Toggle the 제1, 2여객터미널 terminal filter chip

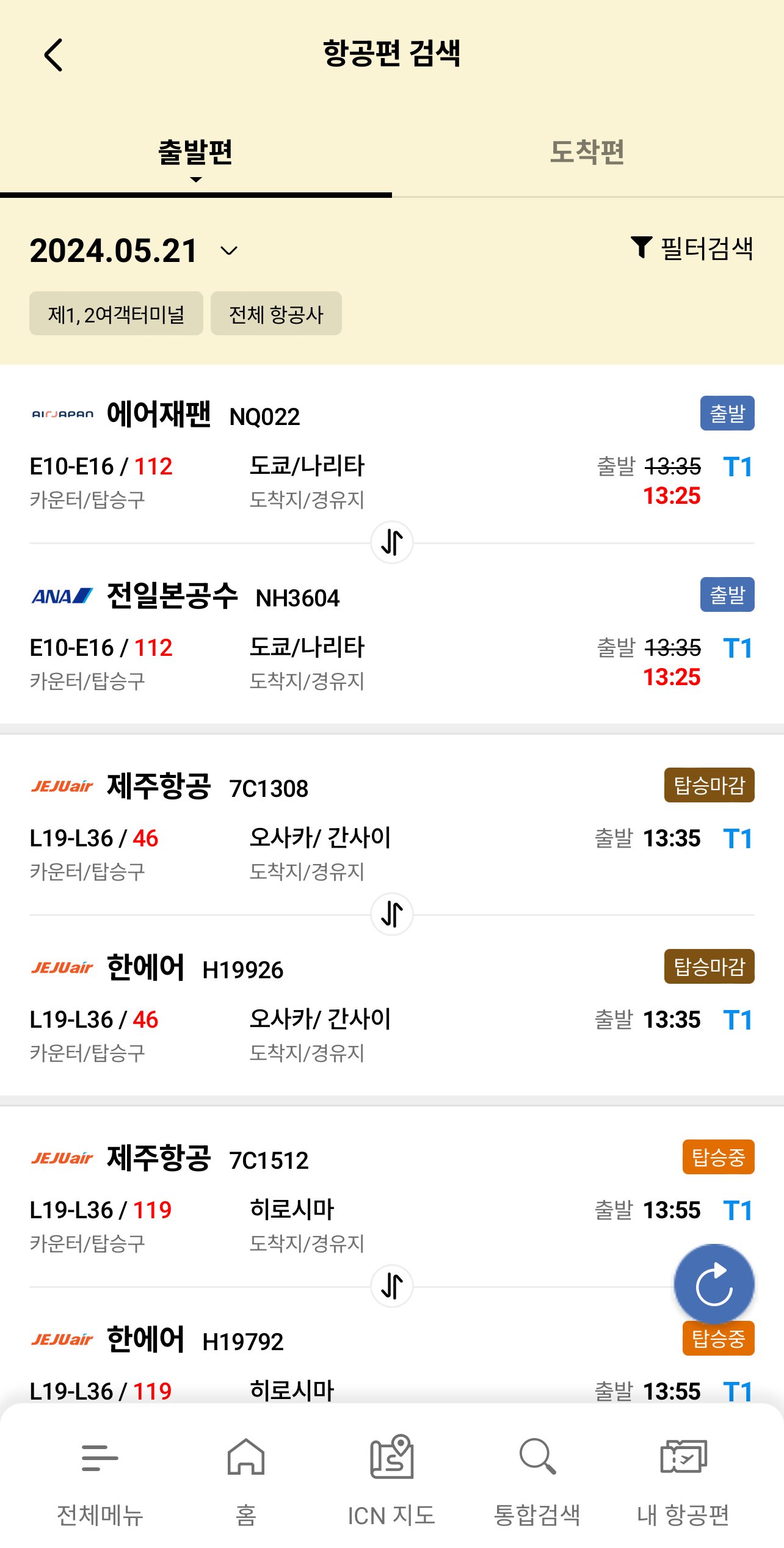[116, 313]
